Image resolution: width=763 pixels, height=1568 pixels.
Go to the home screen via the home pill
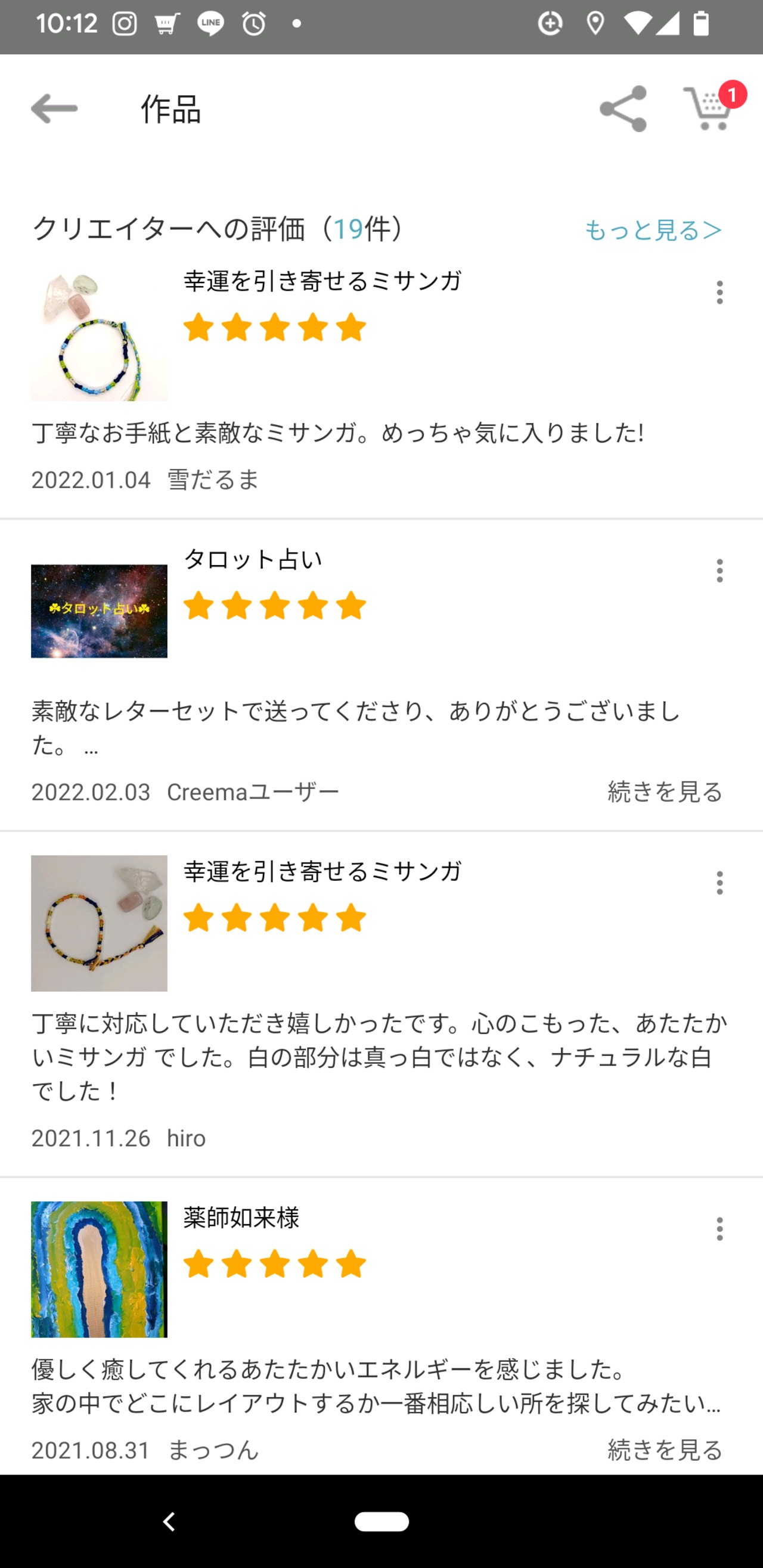point(382,1522)
